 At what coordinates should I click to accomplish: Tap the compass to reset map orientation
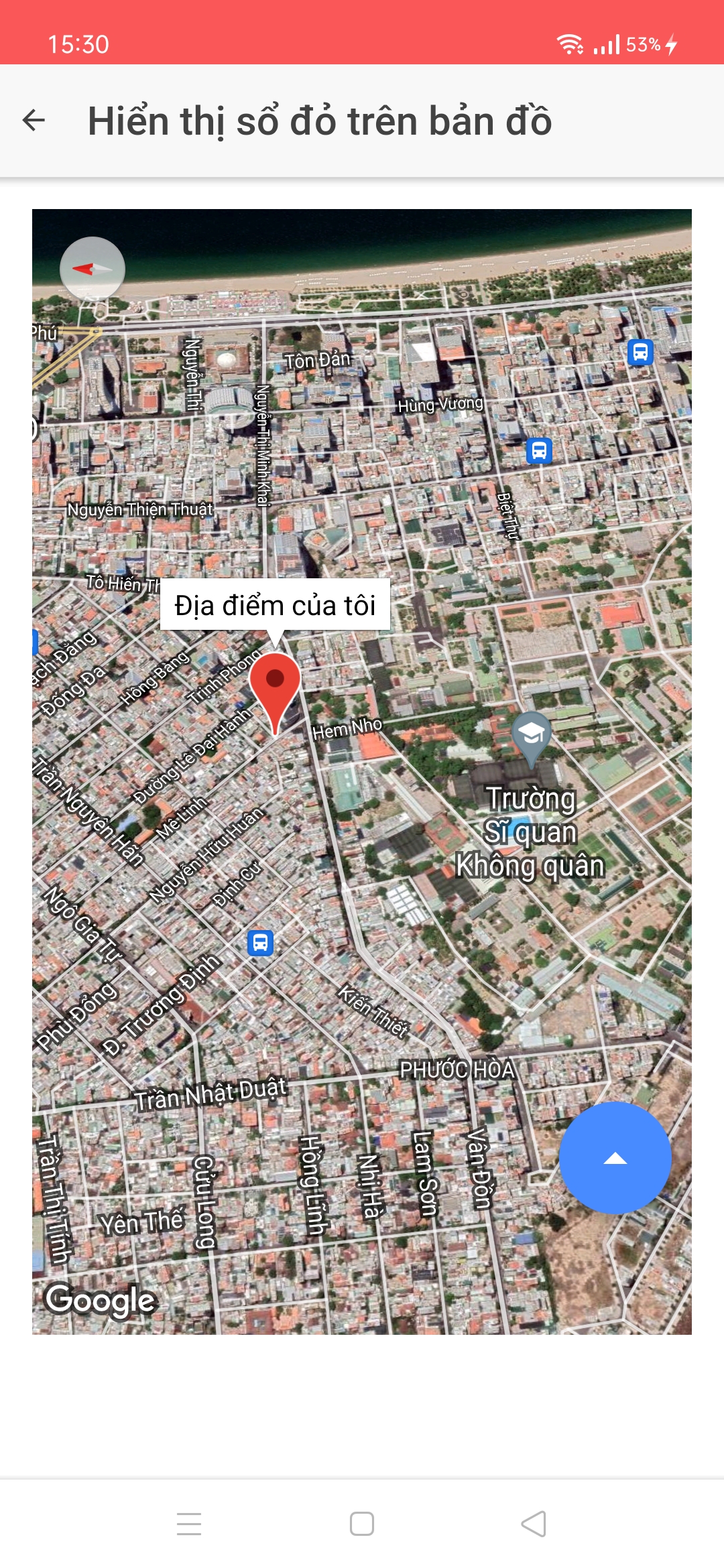pos(93,269)
